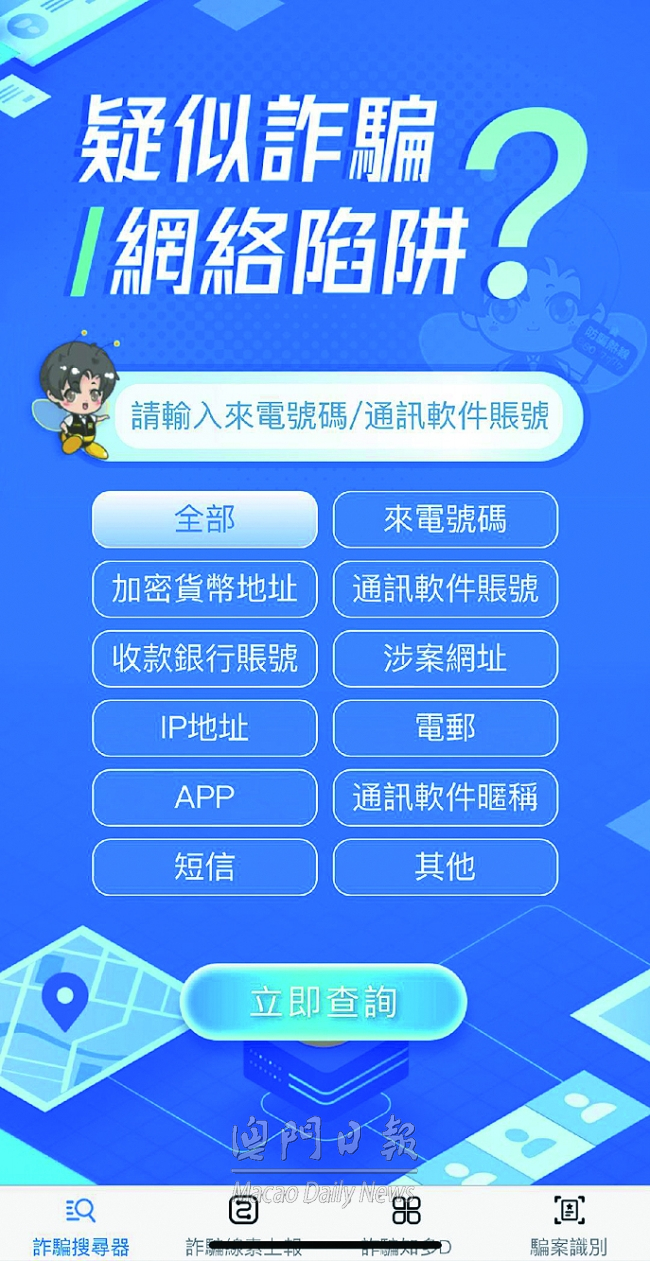Select 加密貨幣地址 category
Viewport: 650px width, 1261px height.
(205, 589)
